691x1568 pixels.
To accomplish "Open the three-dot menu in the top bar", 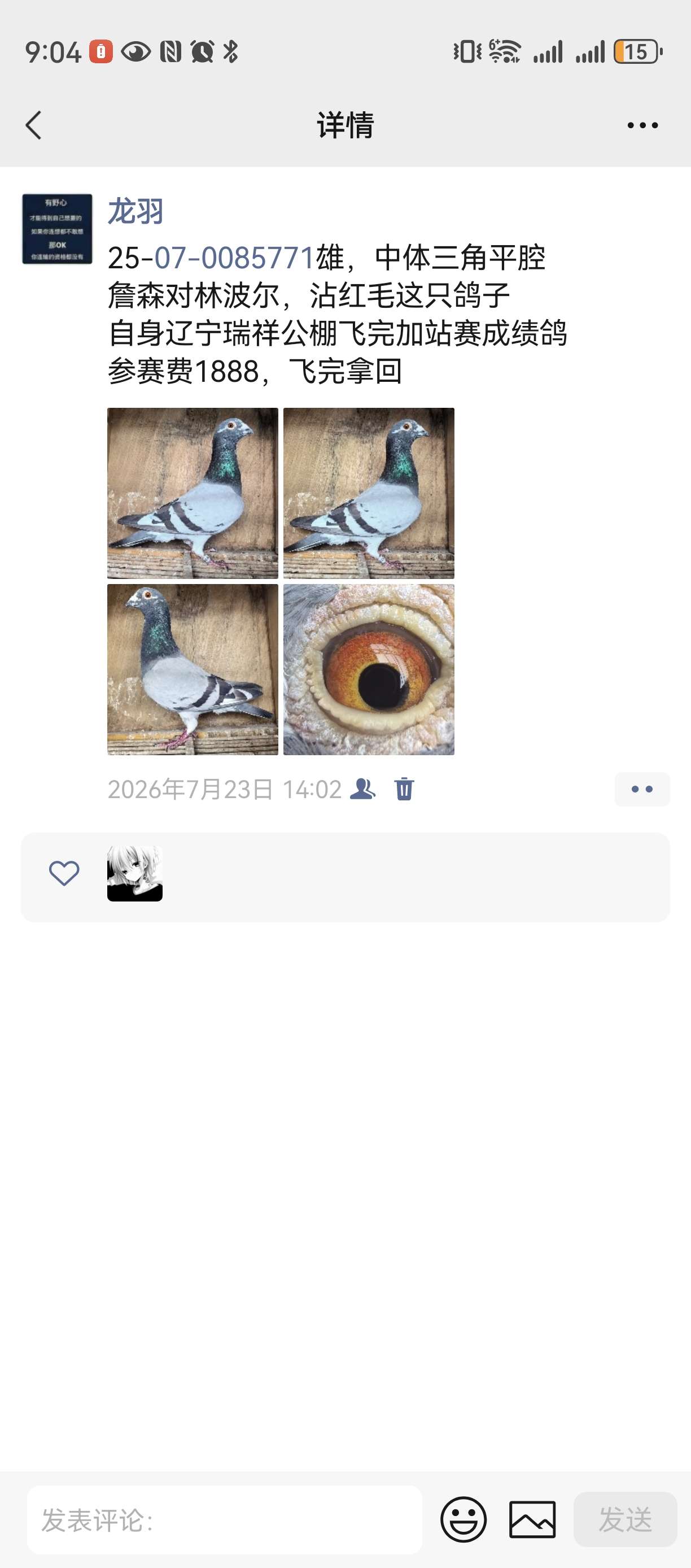I will (642, 125).
